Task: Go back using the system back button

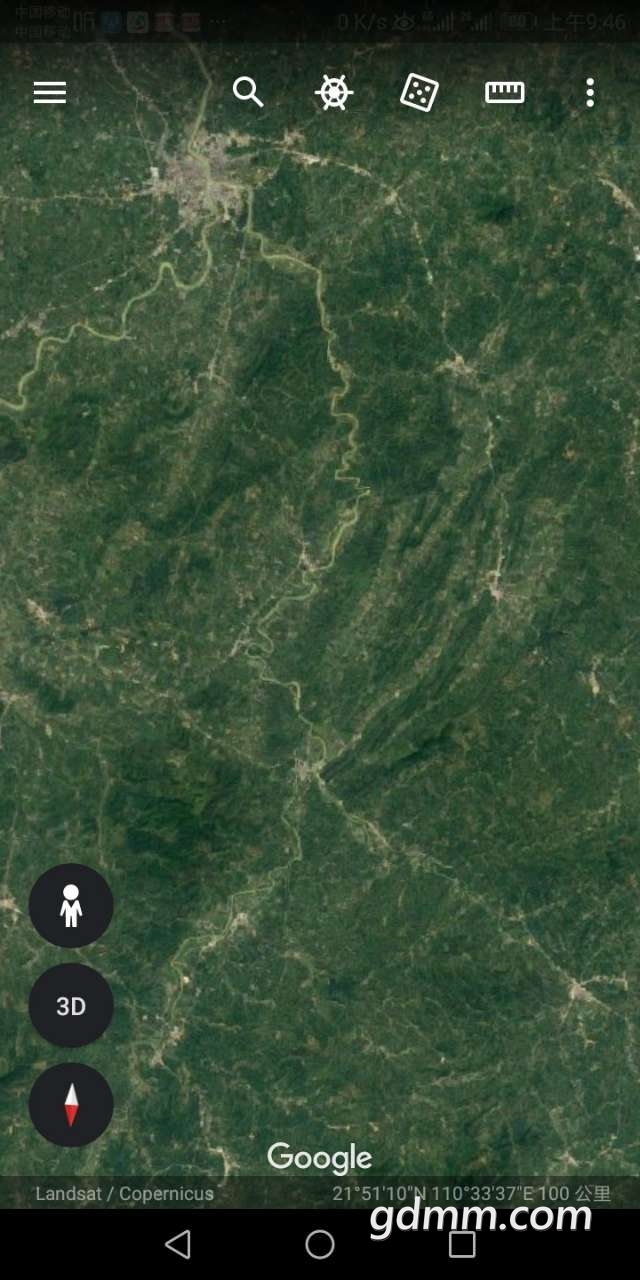Action: point(178,1244)
